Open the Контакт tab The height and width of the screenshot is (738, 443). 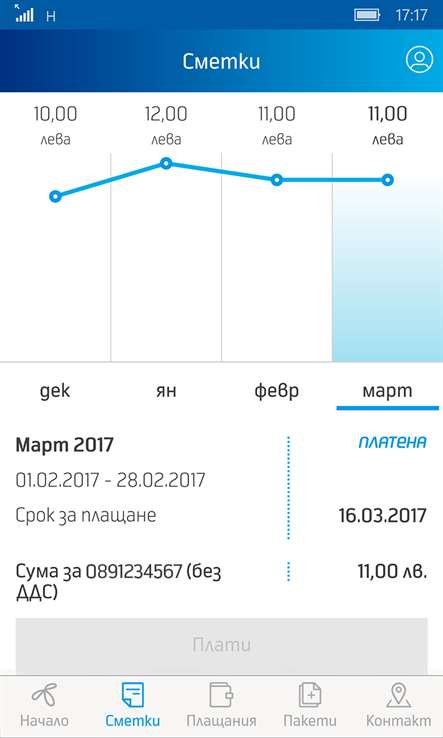pyautogui.click(x=398, y=706)
